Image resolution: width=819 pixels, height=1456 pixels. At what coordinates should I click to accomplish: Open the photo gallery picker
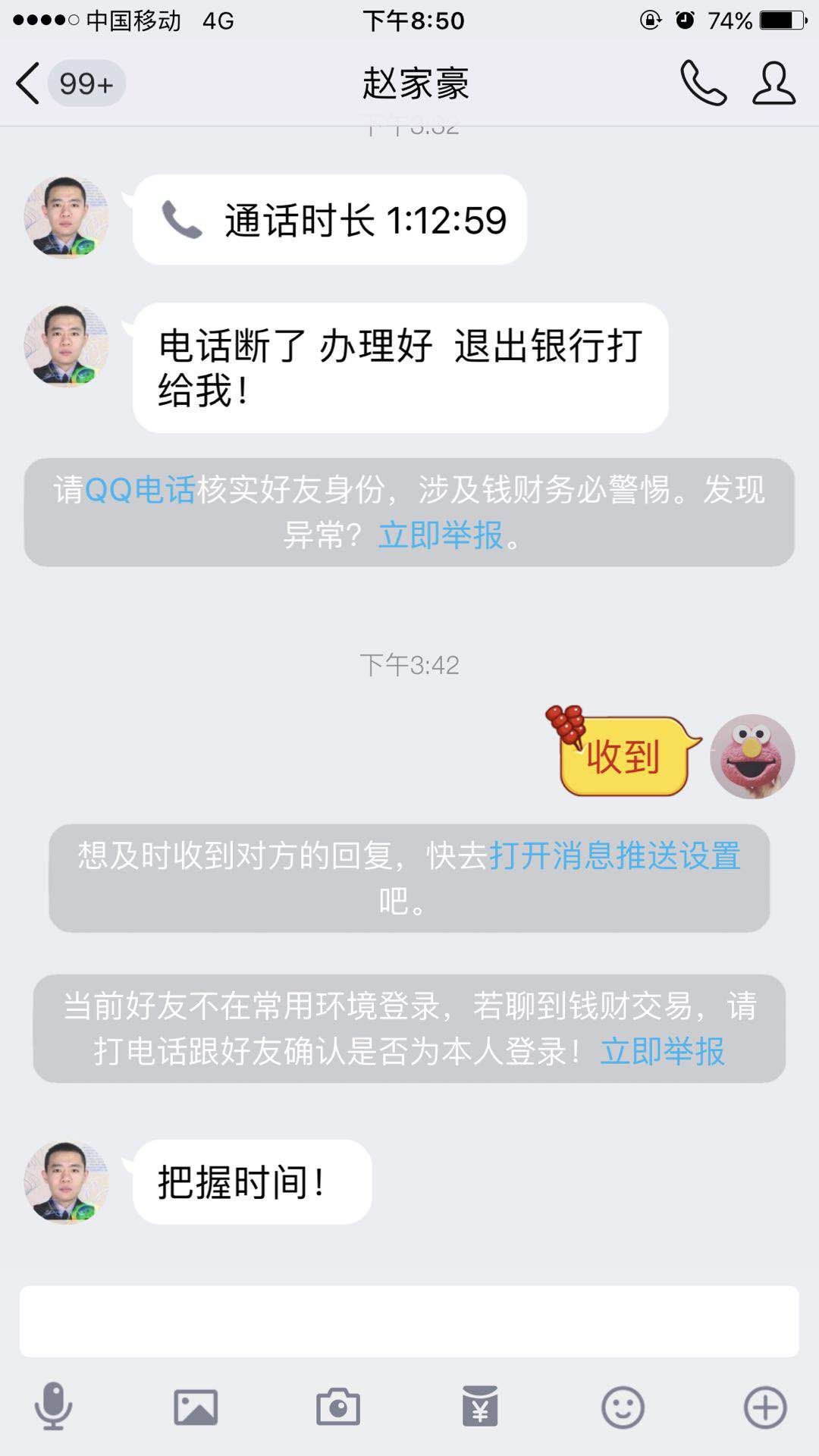(x=196, y=1407)
